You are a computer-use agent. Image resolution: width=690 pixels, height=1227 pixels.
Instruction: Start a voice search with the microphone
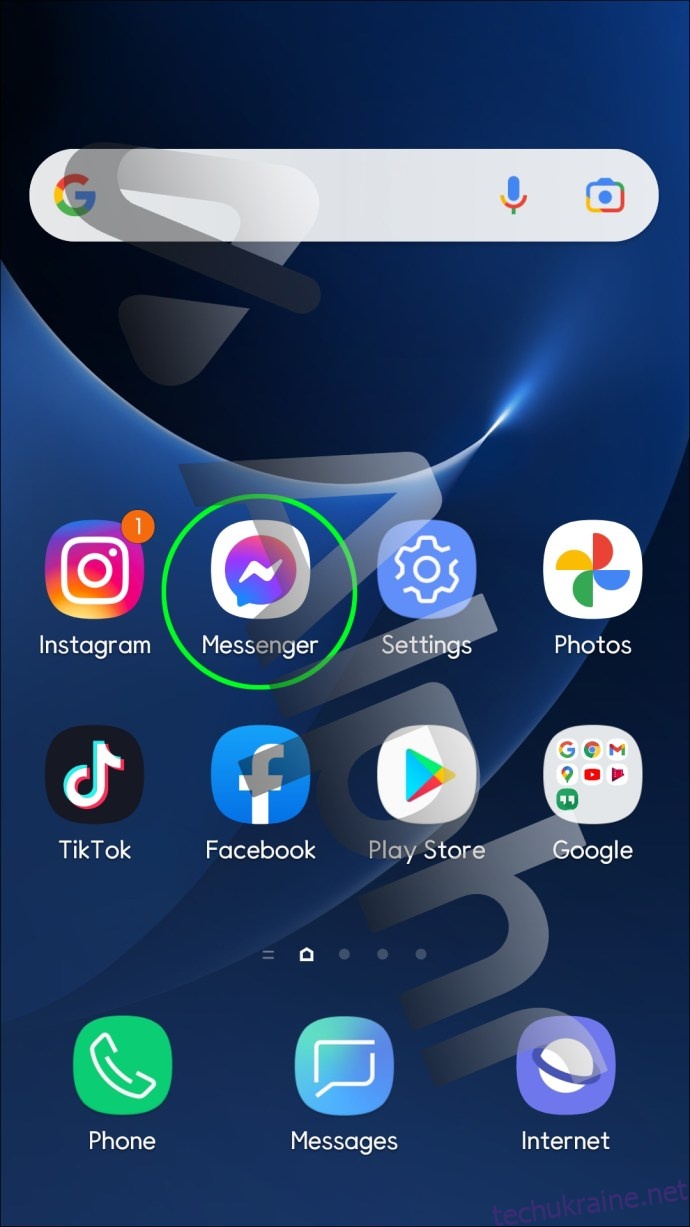513,195
